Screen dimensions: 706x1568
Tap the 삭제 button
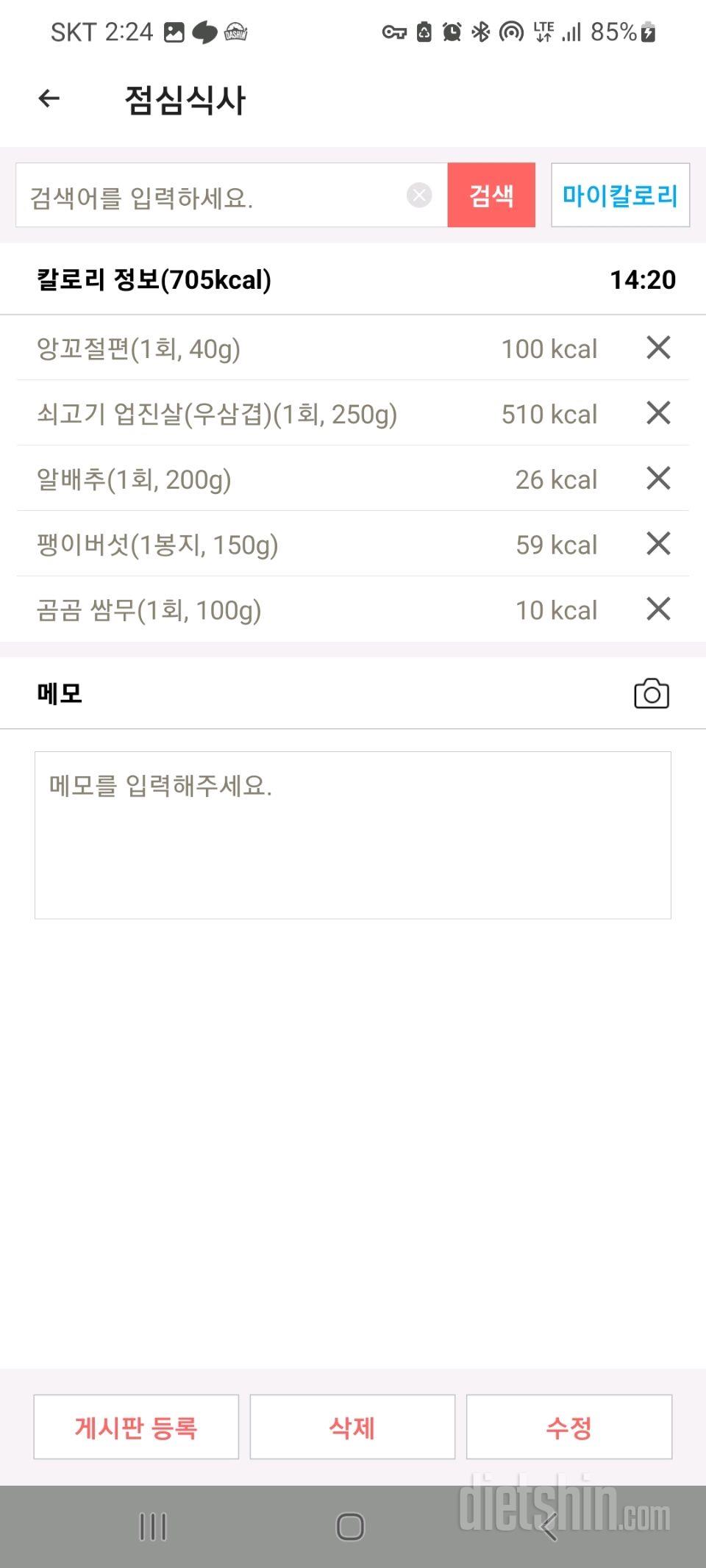click(x=352, y=1427)
